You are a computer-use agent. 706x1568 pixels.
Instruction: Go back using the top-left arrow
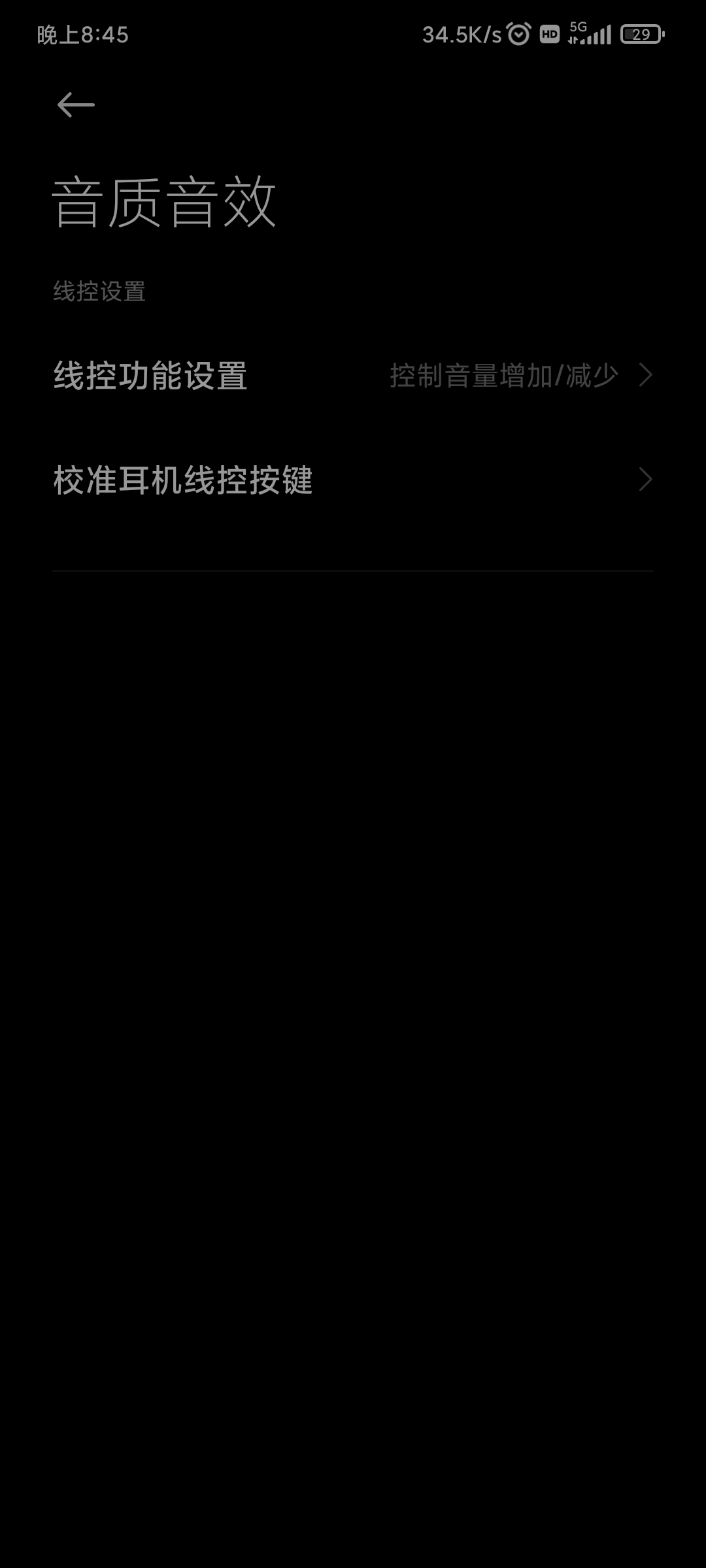point(76,105)
